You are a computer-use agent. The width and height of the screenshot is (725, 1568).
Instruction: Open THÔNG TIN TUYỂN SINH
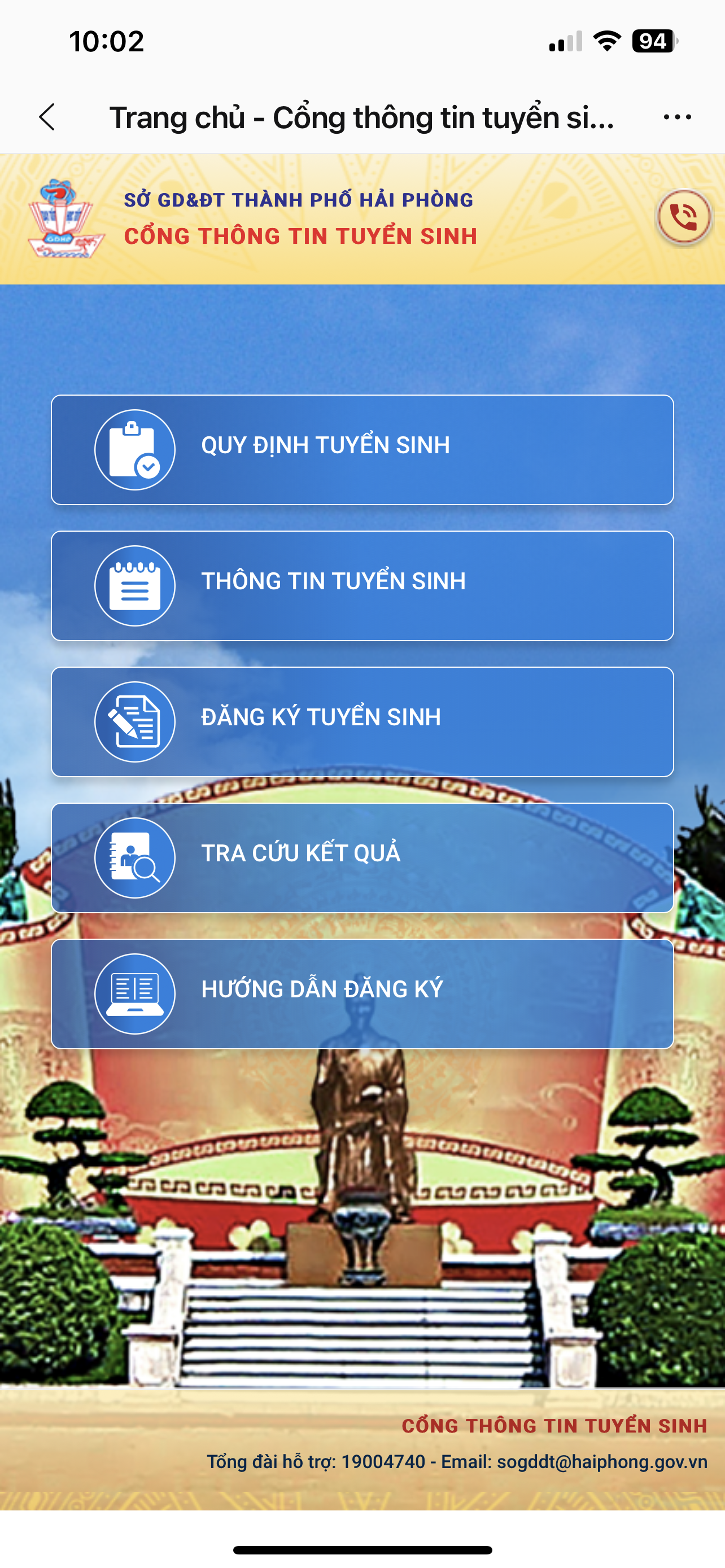pyautogui.click(x=362, y=585)
